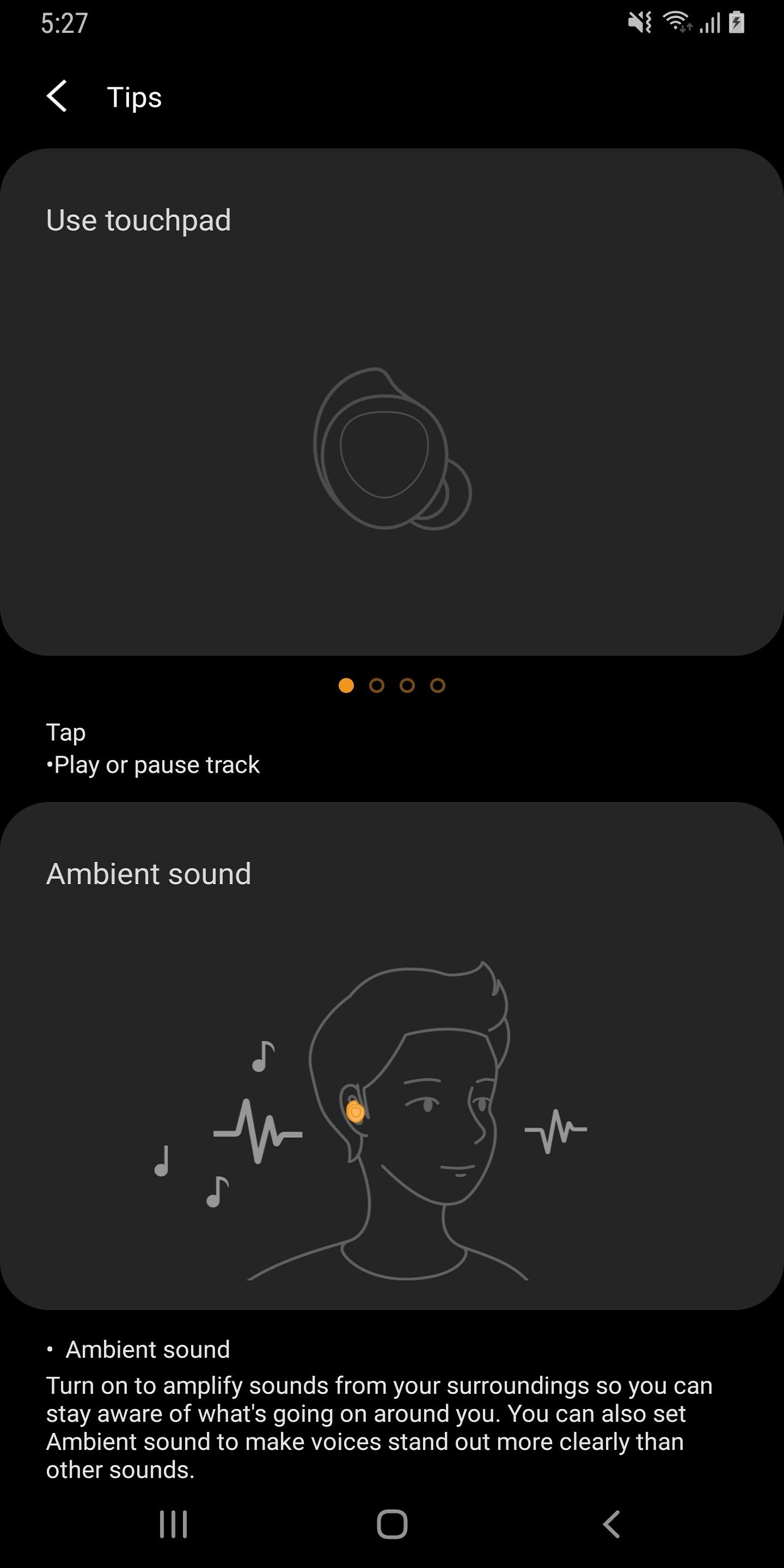Screen dimensions: 784x1568
Task: Tap the Tap gesture description text
Action: click(x=152, y=748)
